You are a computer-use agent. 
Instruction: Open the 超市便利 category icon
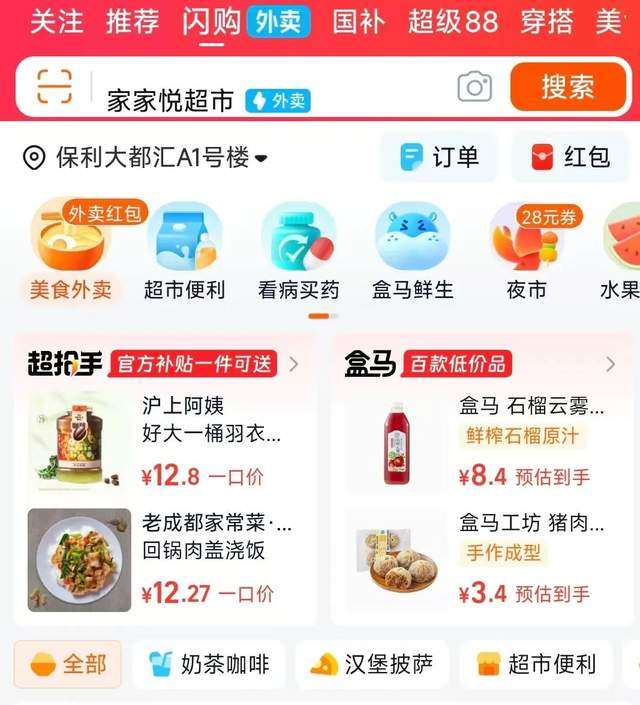(x=184, y=252)
